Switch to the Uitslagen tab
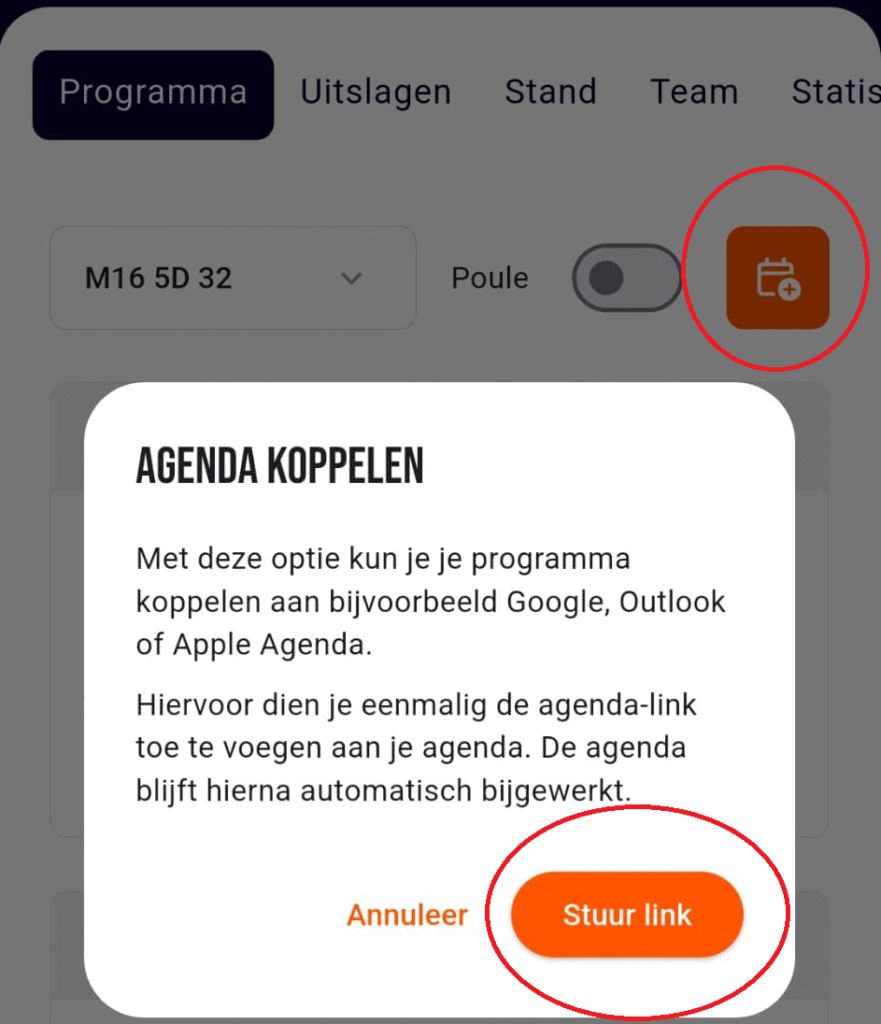 pos(376,93)
